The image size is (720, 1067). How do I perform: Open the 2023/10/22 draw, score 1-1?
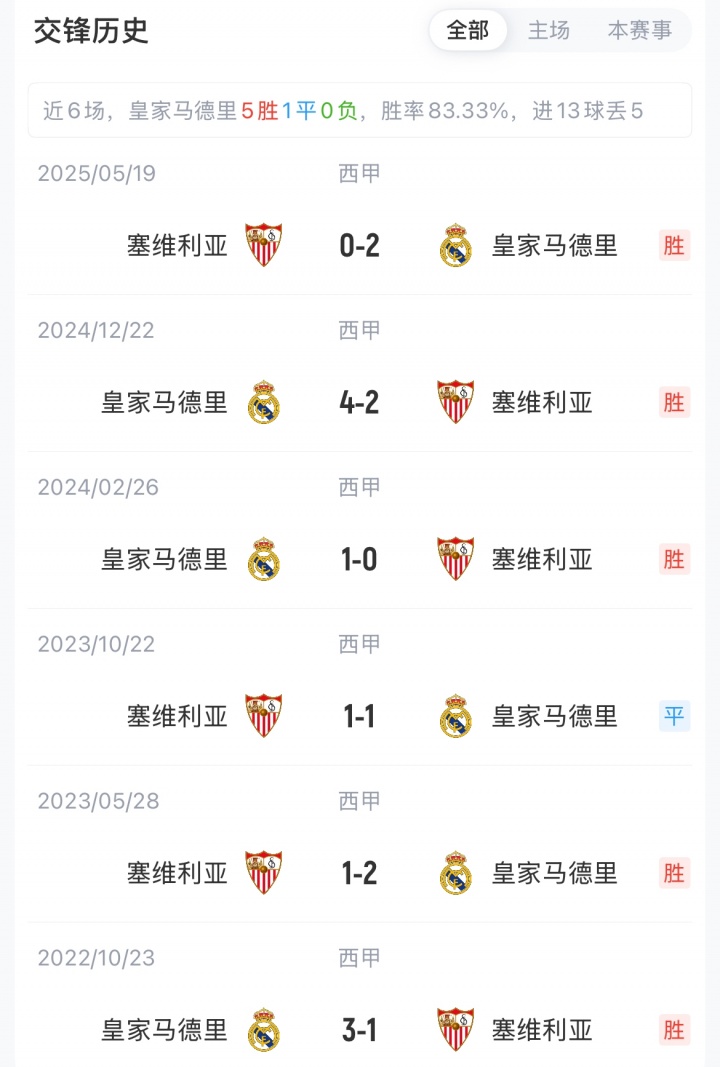(x=359, y=716)
